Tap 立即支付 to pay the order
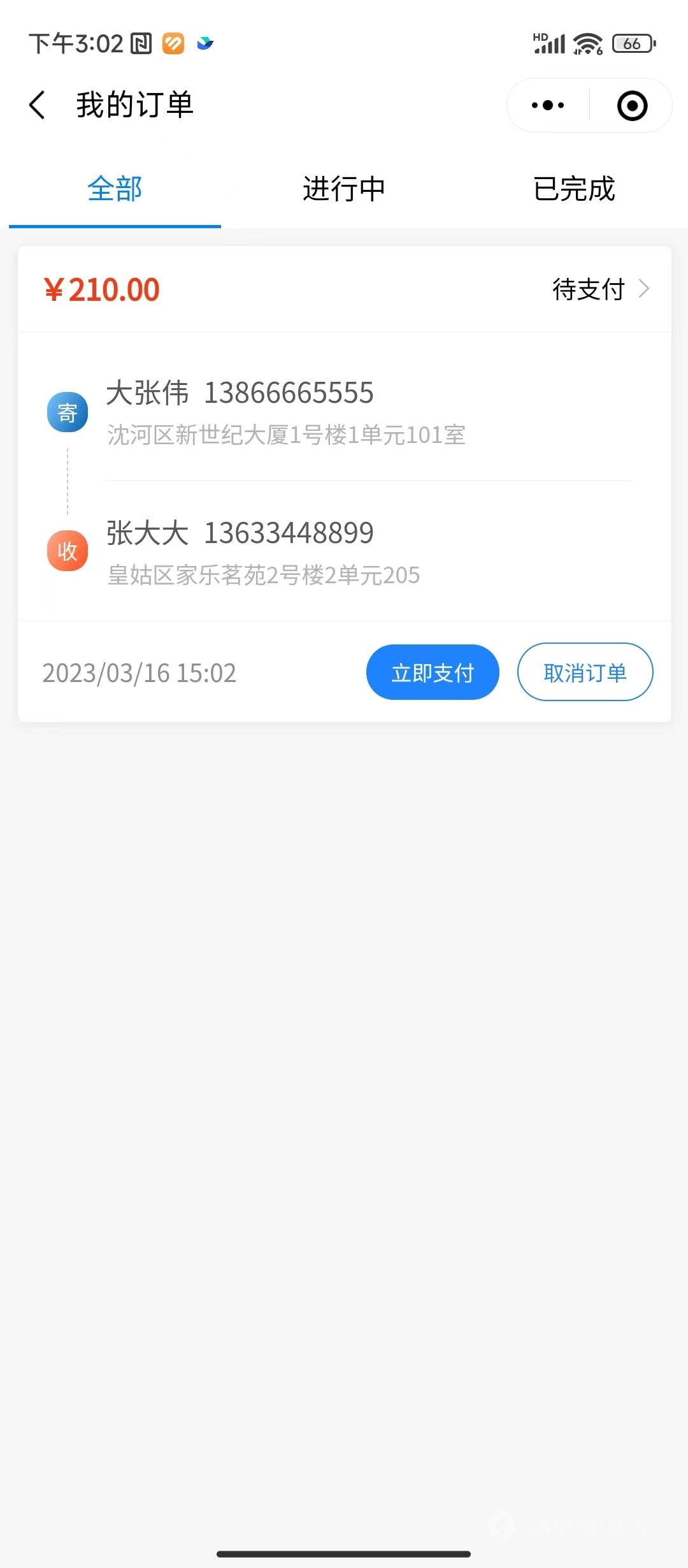The width and height of the screenshot is (688, 1568). tap(433, 672)
